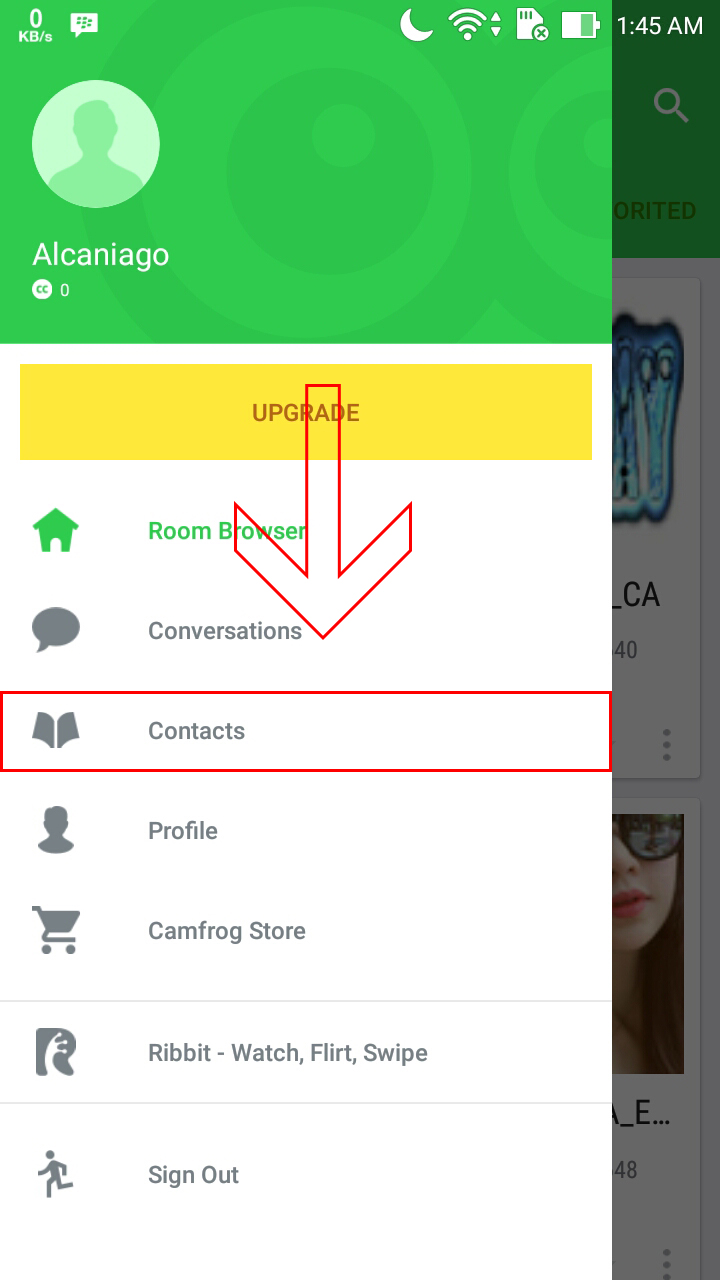
Task: Tap the Alcaniago profile avatar
Action: click(96, 144)
